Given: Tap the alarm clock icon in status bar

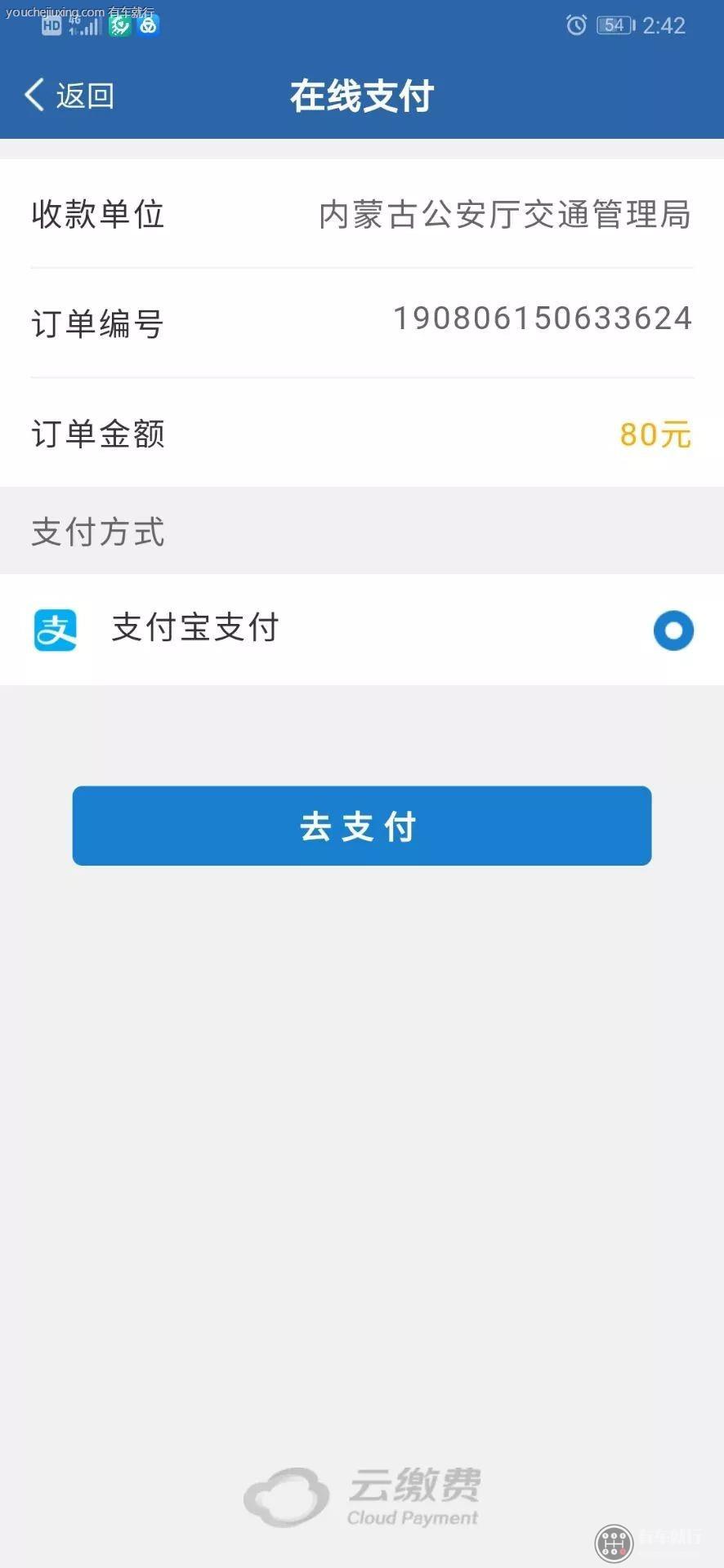Looking at the screenshot, I should point(577,25).
